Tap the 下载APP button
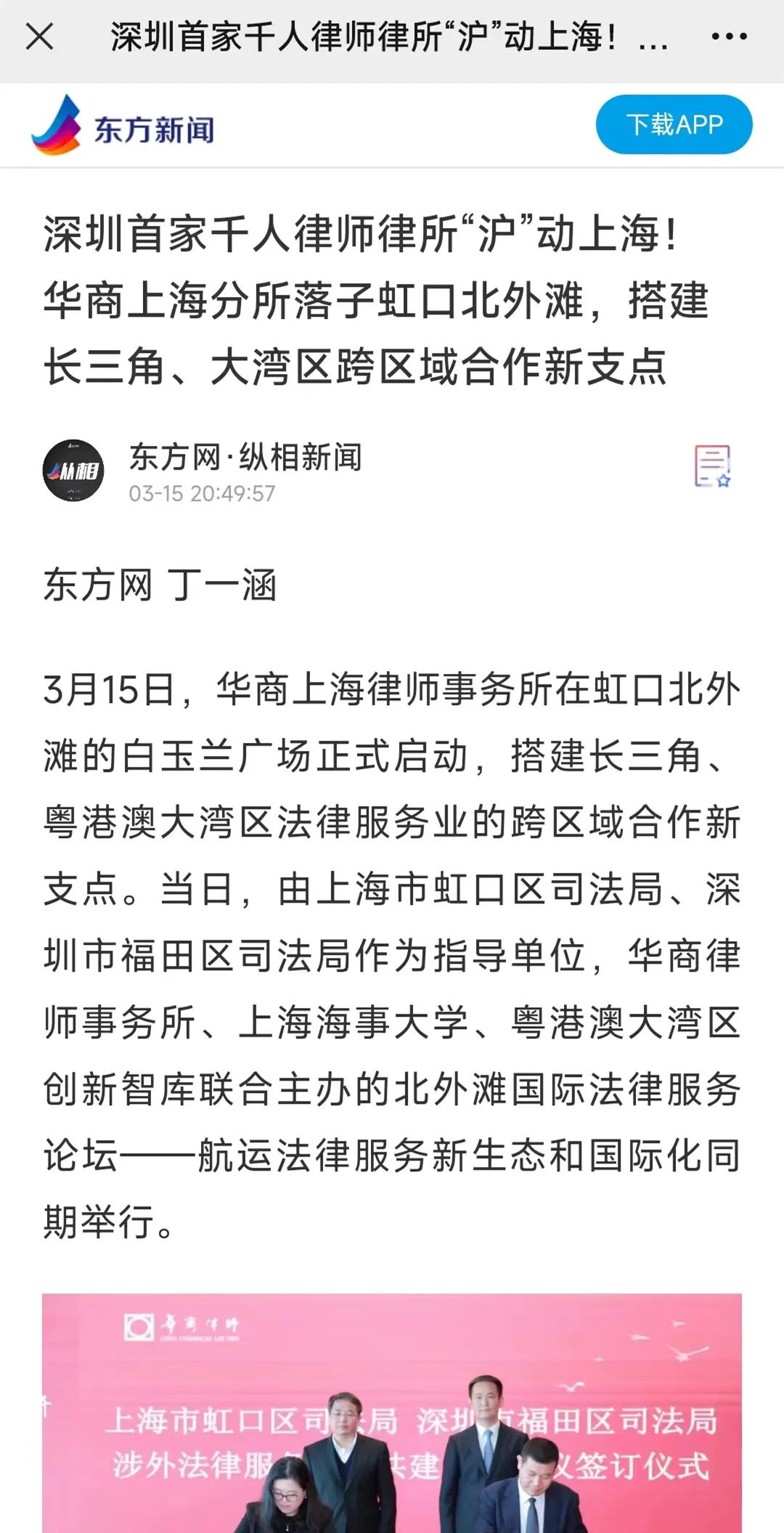This screenshot has height=1533, width=784. click(674, 124)
